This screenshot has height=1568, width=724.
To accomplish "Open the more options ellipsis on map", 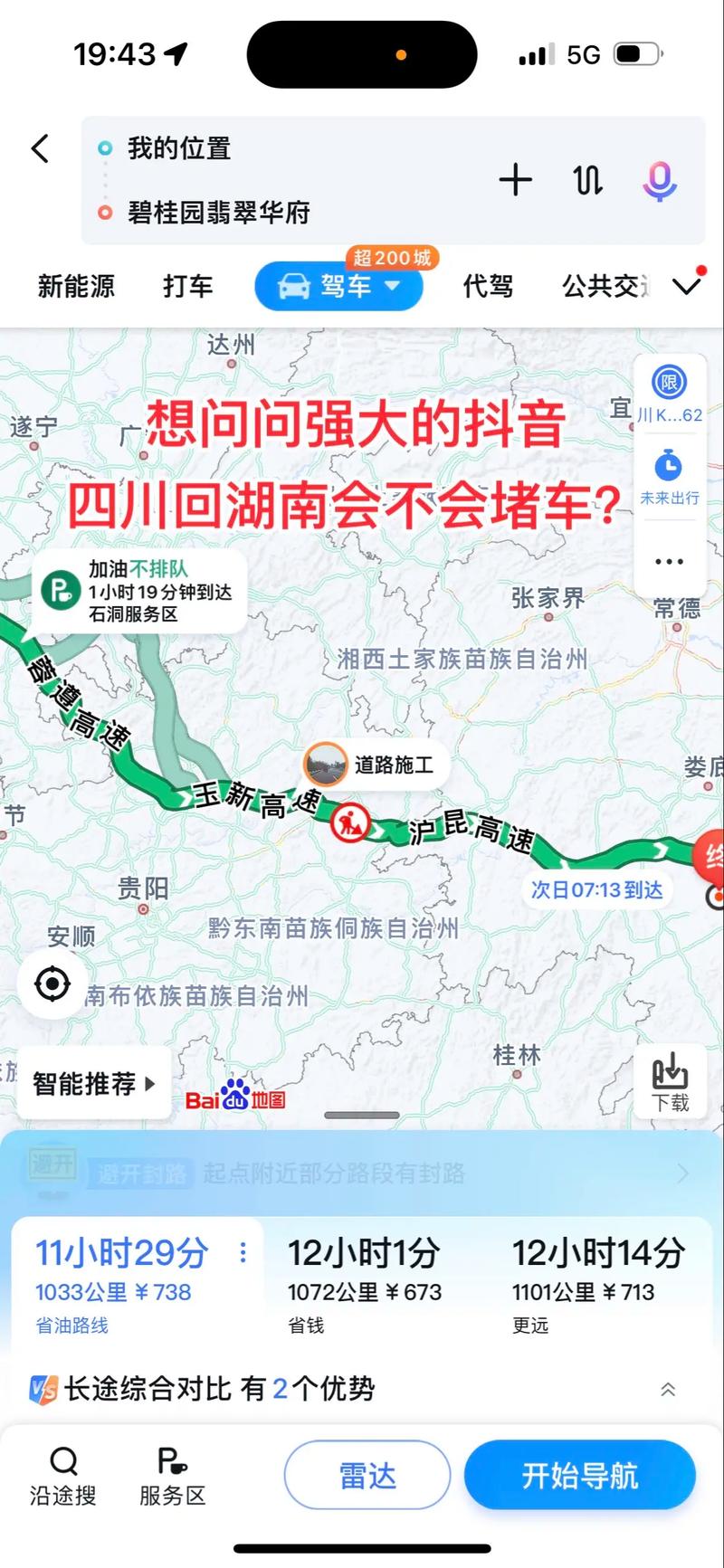I will click(x=669, y=561).
